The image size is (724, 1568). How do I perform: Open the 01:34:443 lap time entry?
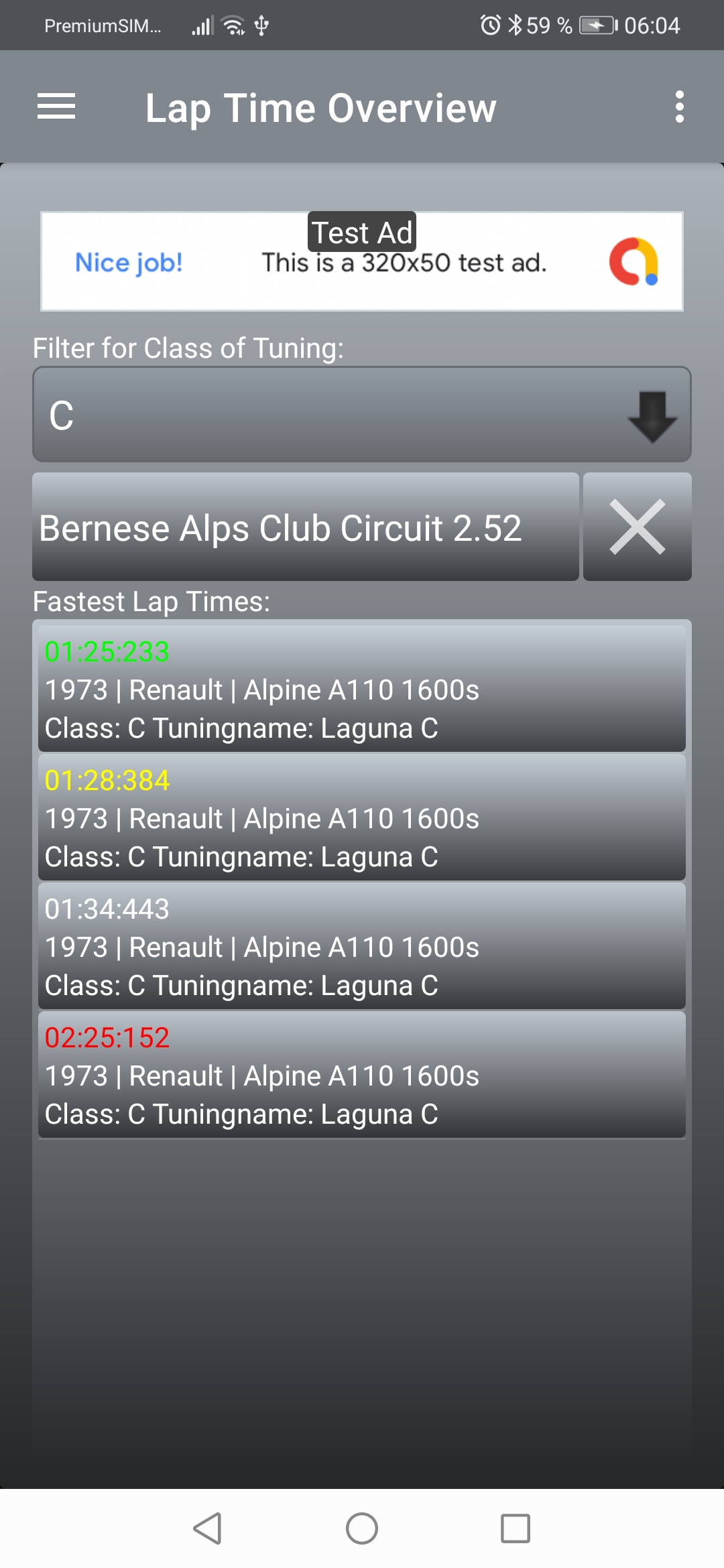point(362,945)
